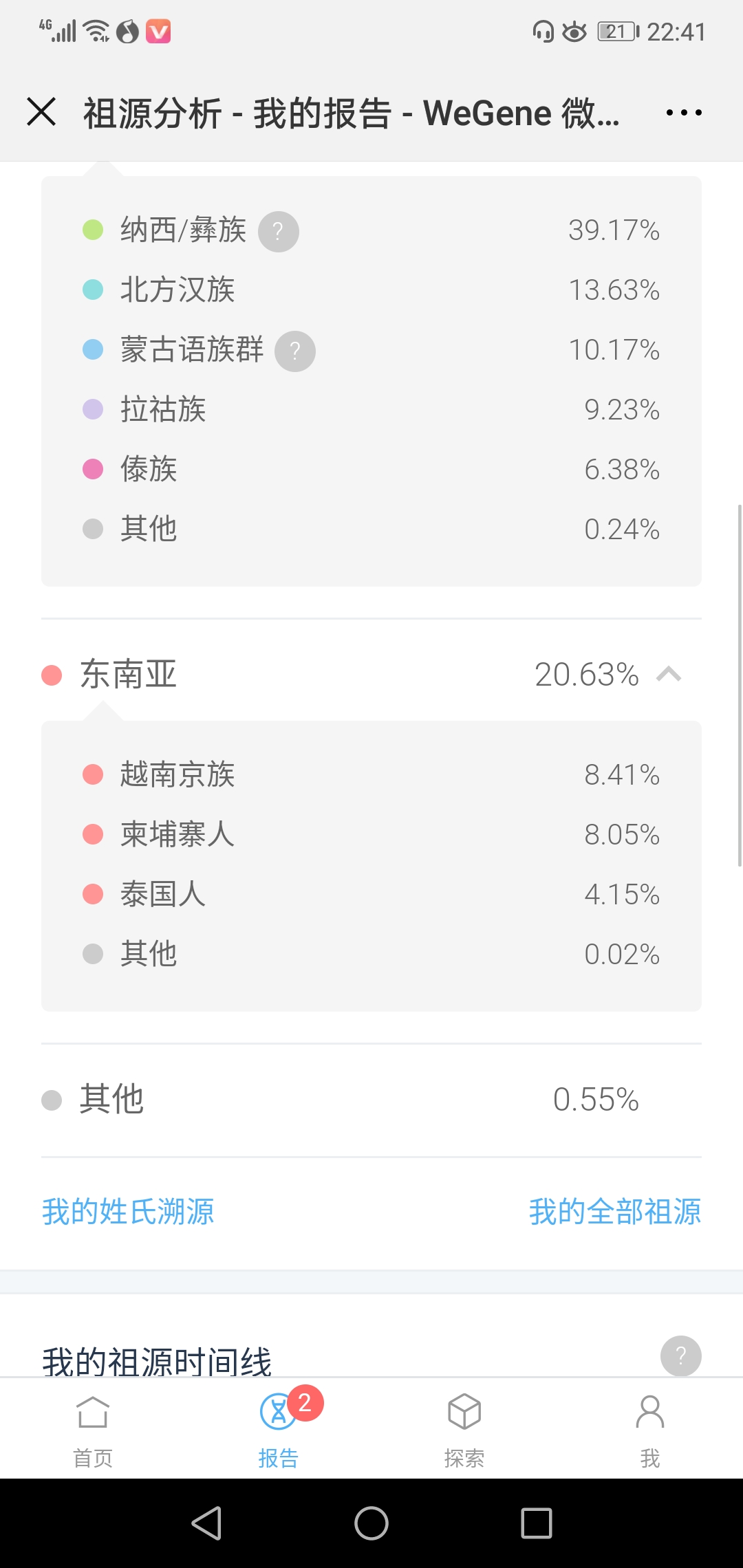Switch to the 探索 tab
743x1568 pixels.
click(x=464, y=1429)
